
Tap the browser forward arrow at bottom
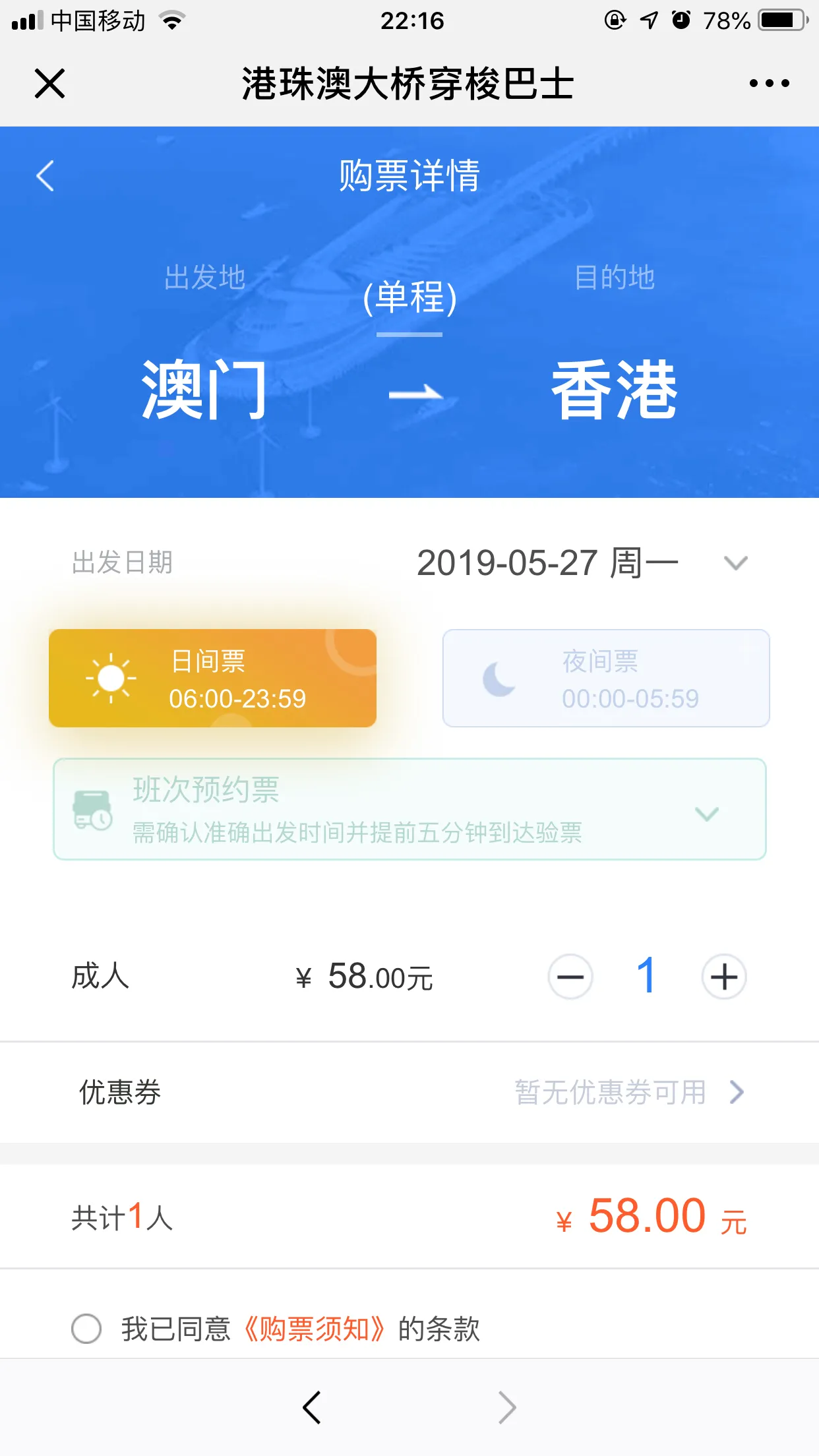point(506,1408)
